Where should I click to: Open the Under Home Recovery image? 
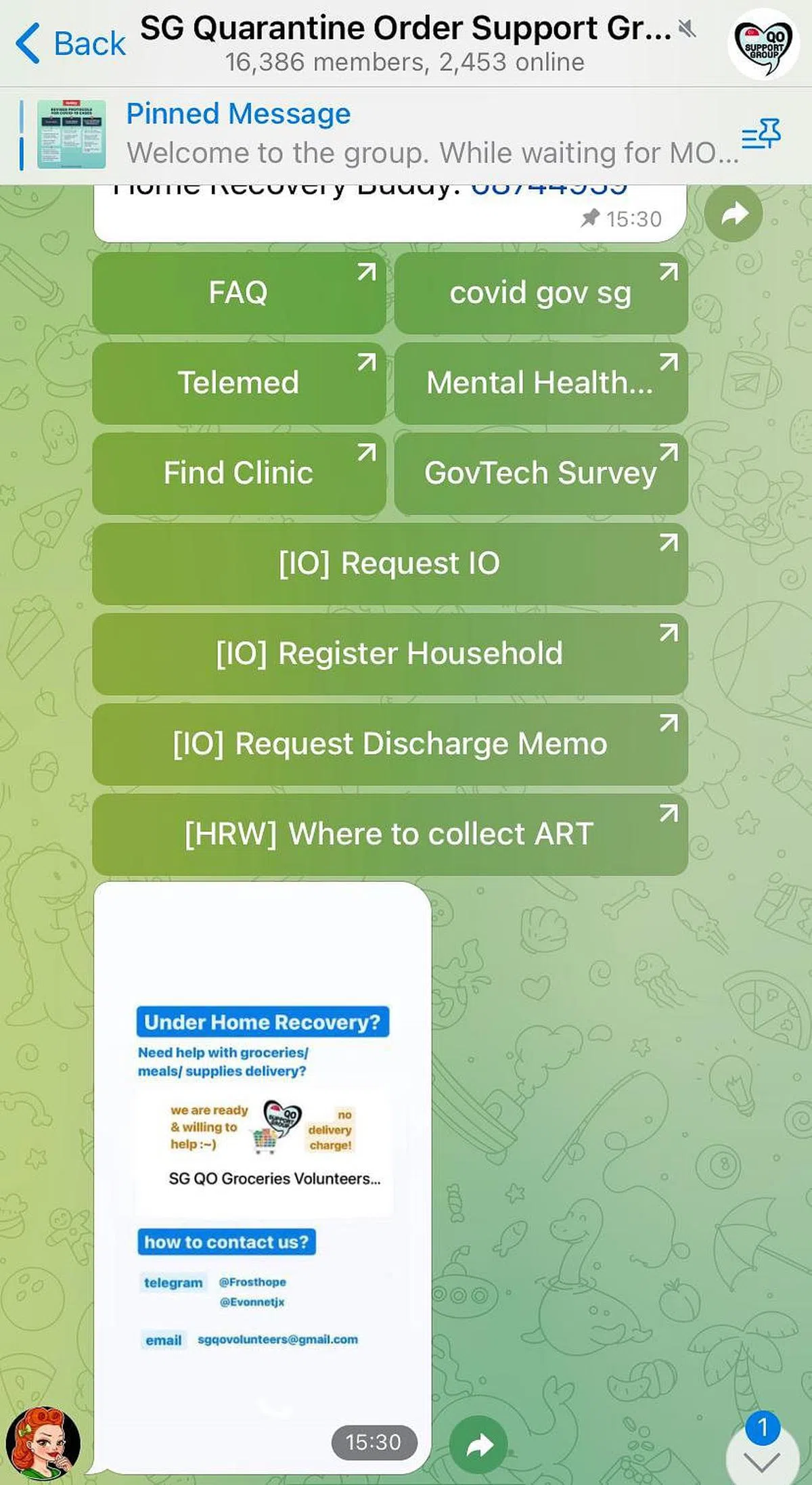[263, 1177]
